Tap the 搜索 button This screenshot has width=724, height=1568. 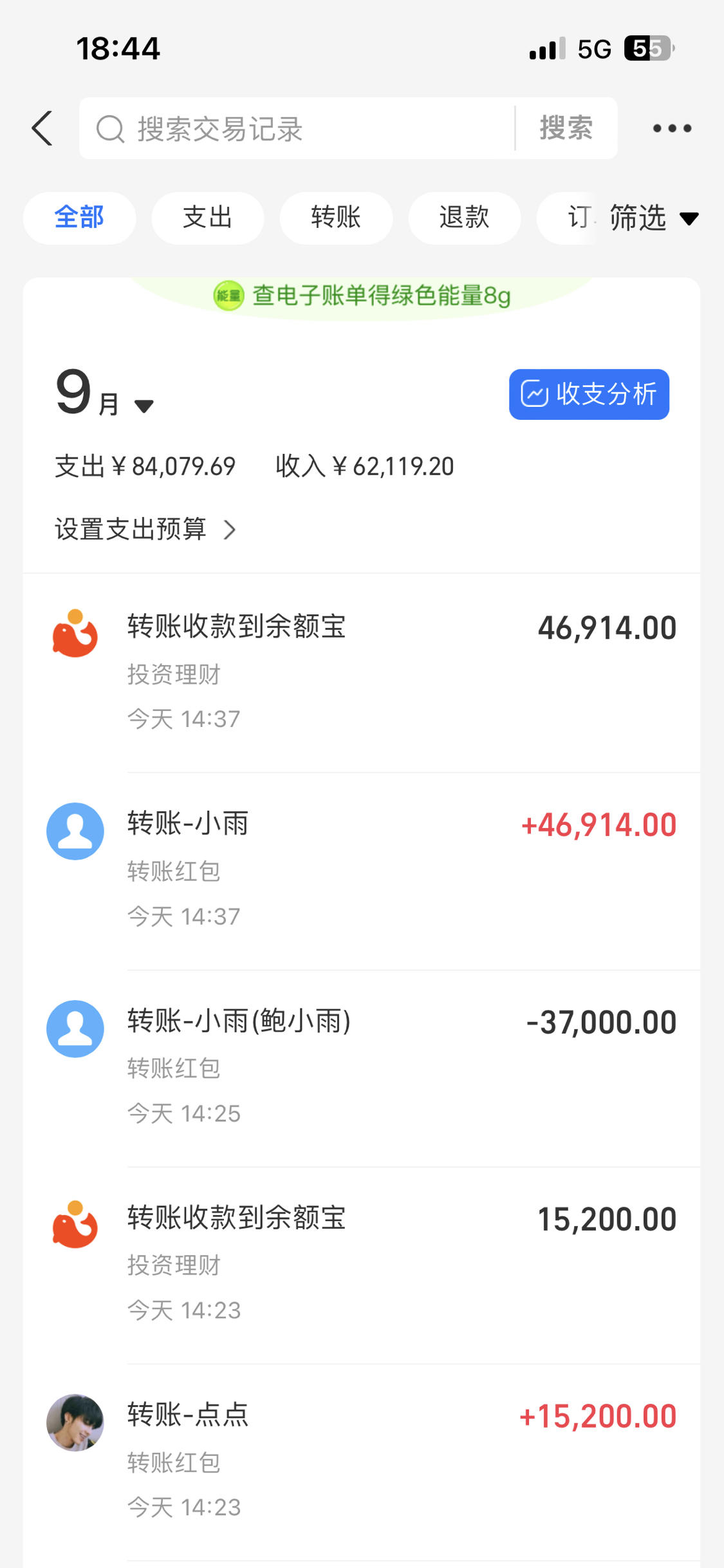coord(566,128)
